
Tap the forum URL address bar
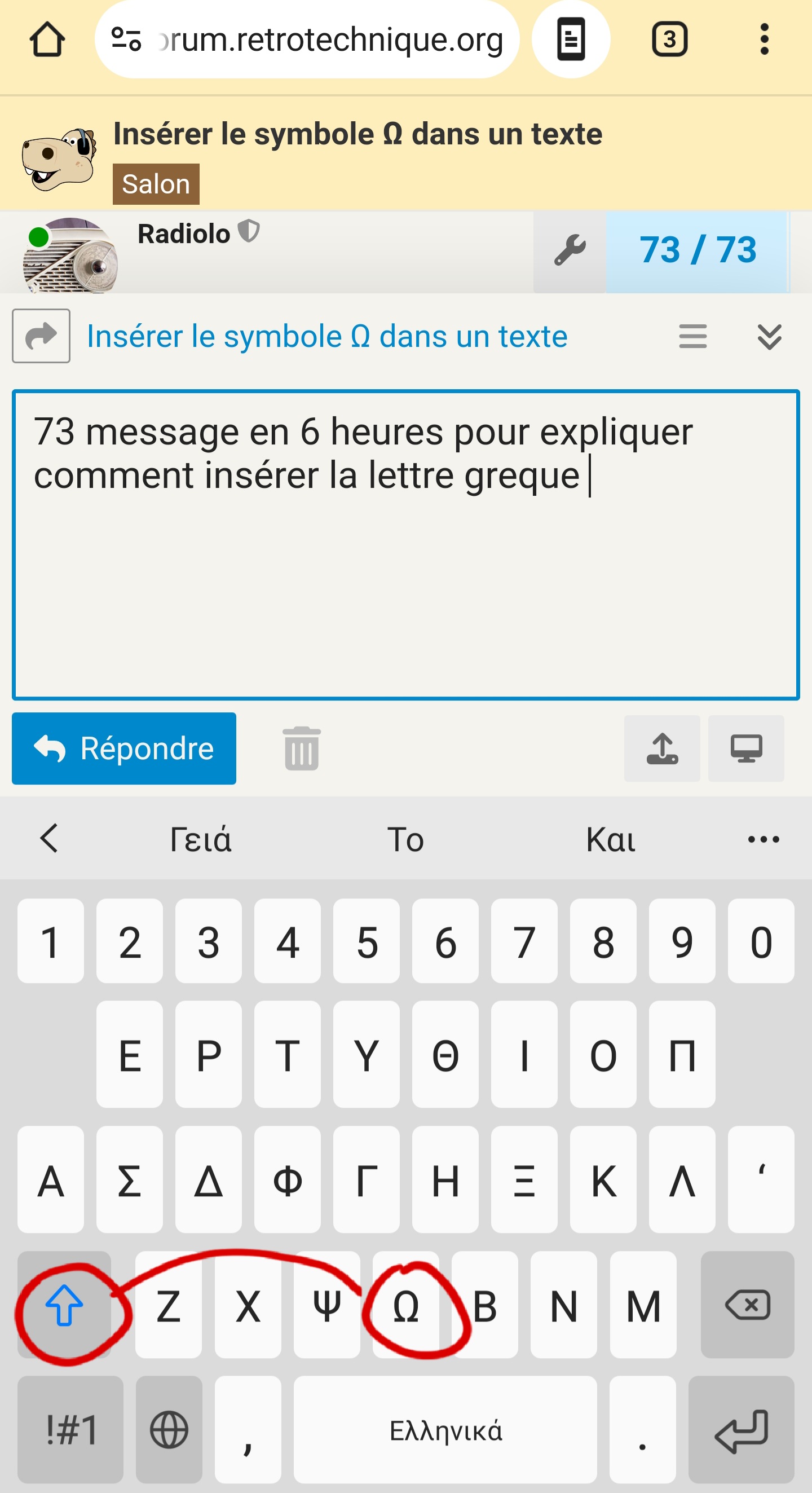(x=307, y=39)
